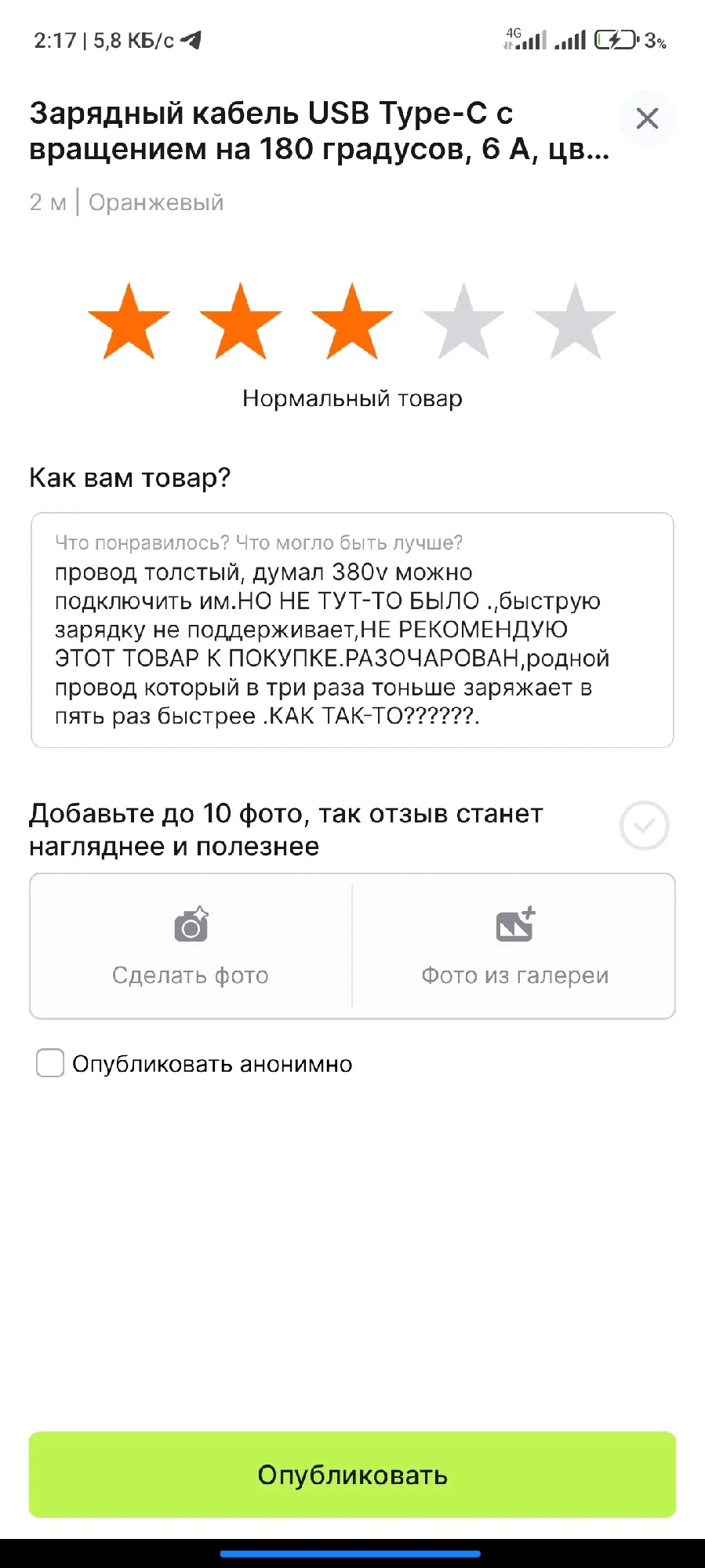
Task: Give a five-star rating
Action: [575, 322]
